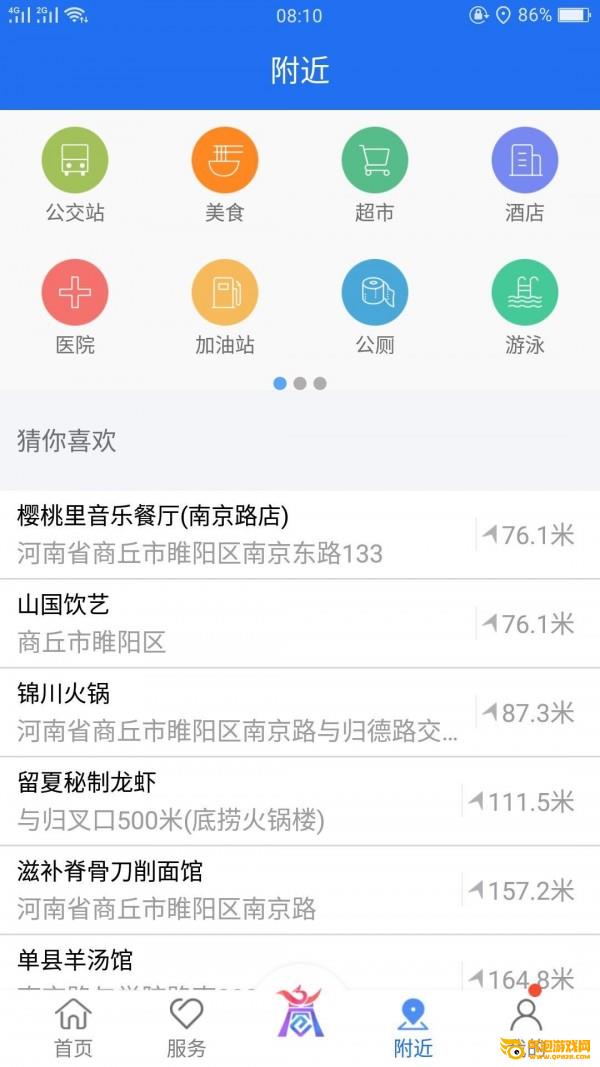
Task: Show nearby 加油站 gas stations
Action: pyautogui.click(x=224, y=307)
